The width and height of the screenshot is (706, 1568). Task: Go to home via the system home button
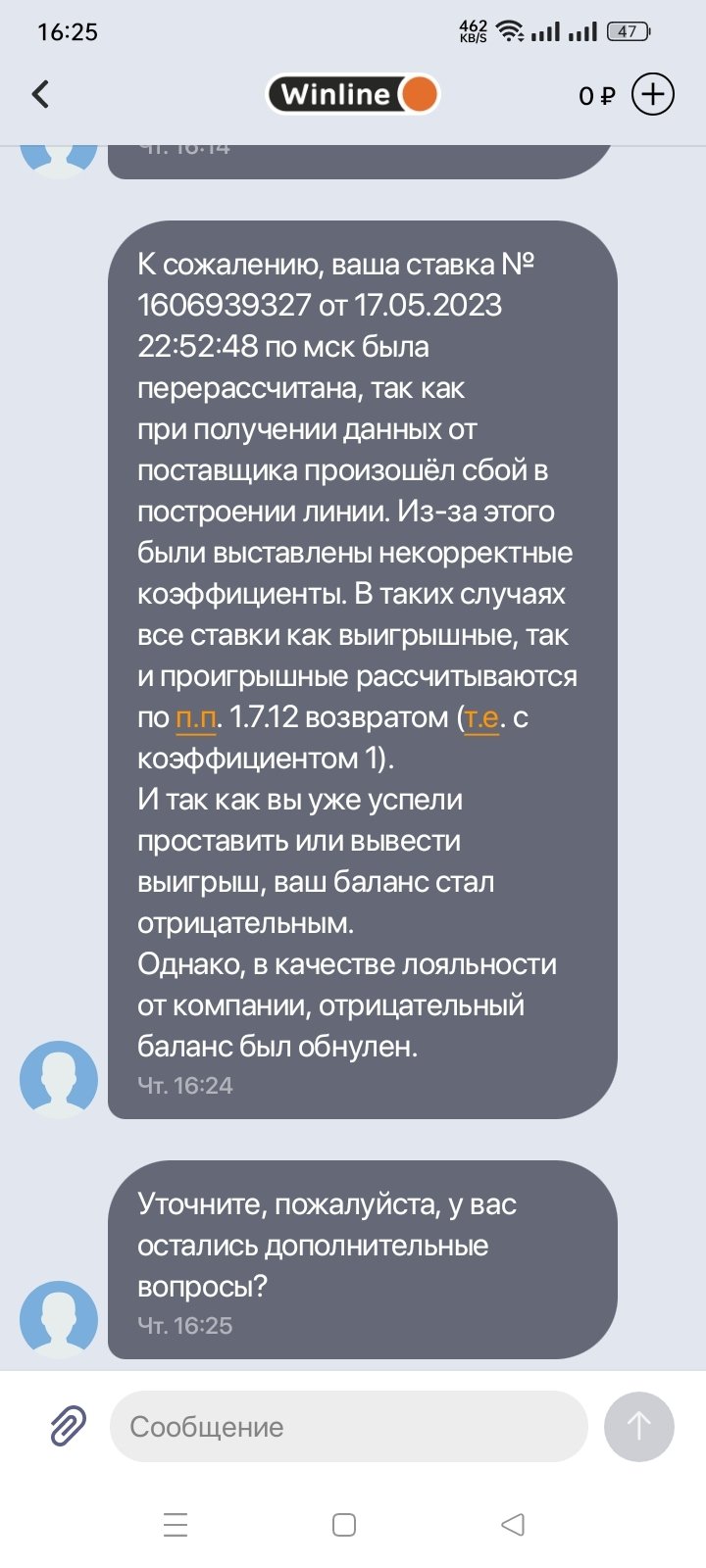point(344,1525)
